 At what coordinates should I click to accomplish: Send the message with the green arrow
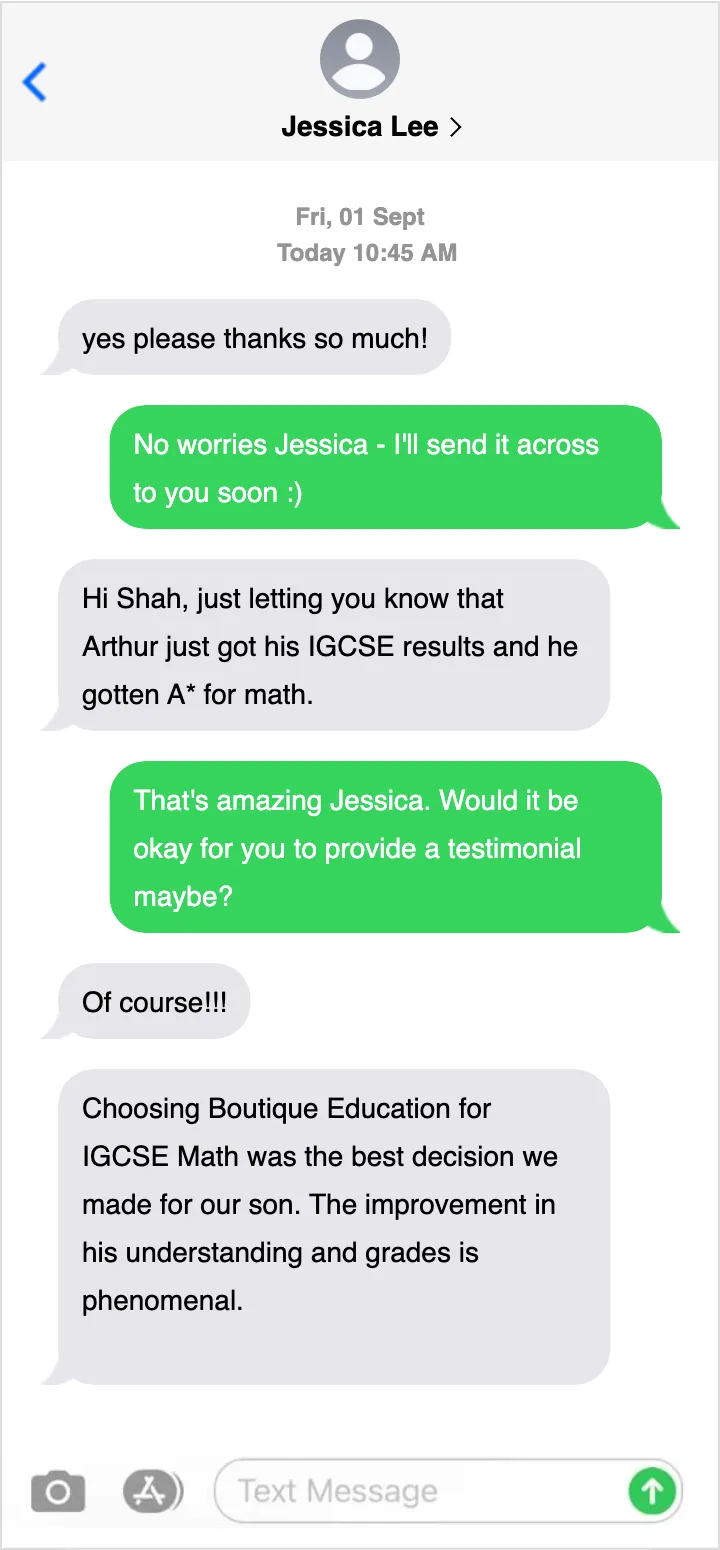point(652,1492)
